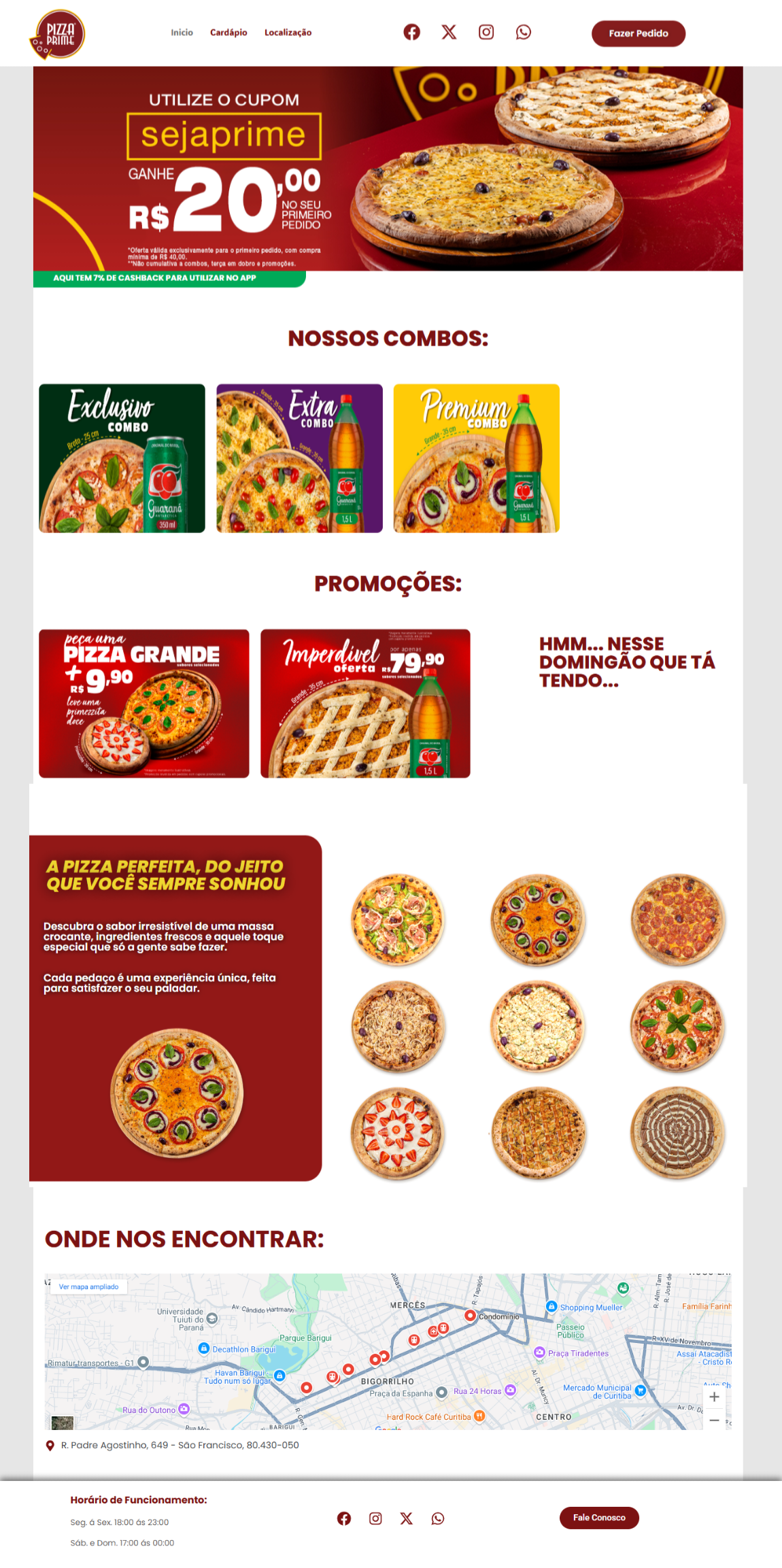Open the Imperdível oferta 79,90 promotion
Image resolution: width=782 pixels, height=1568 pixels.
365,703
